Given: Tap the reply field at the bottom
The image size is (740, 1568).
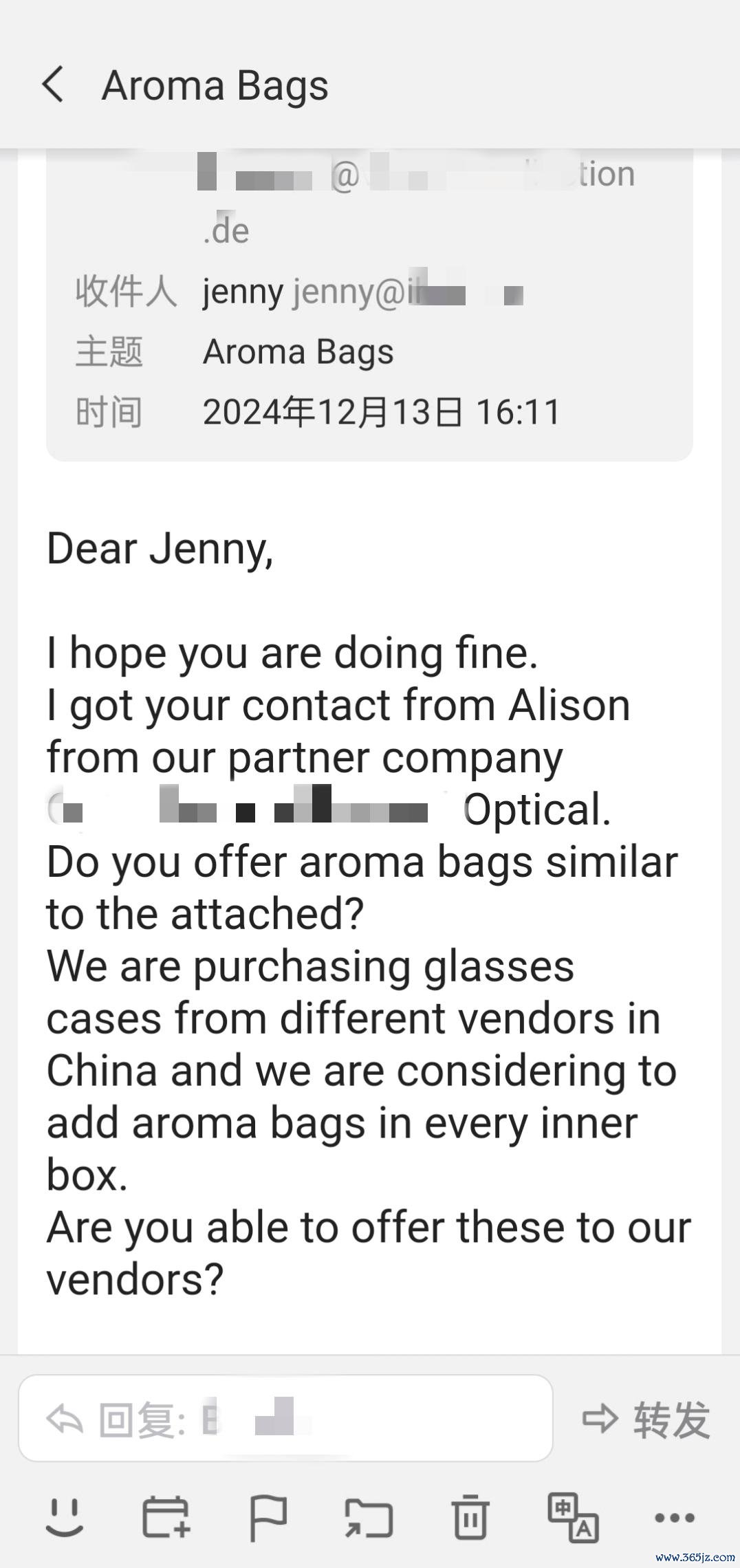Looking at the screenshot, I should [285, 1418].
